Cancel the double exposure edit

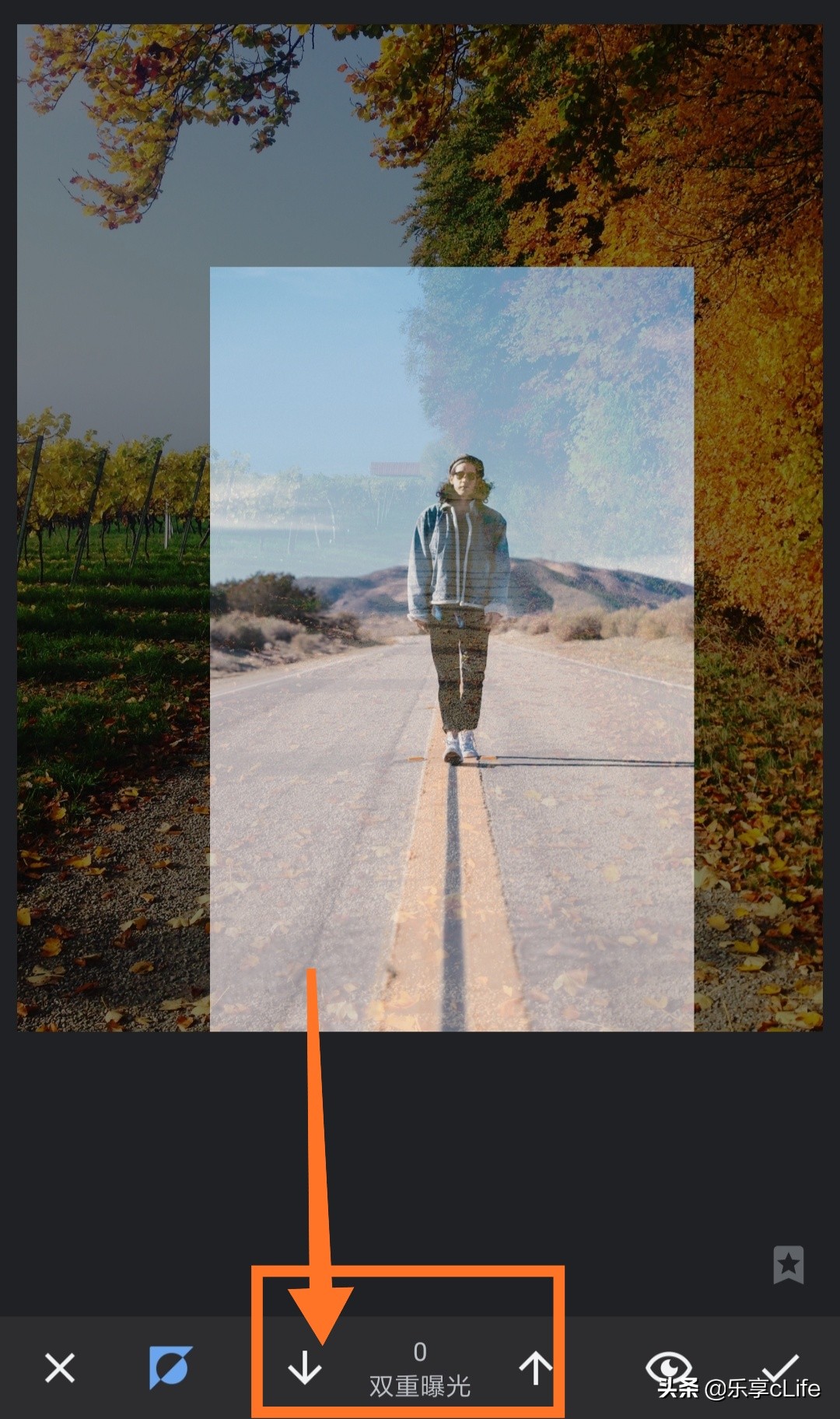(60, 1368)
